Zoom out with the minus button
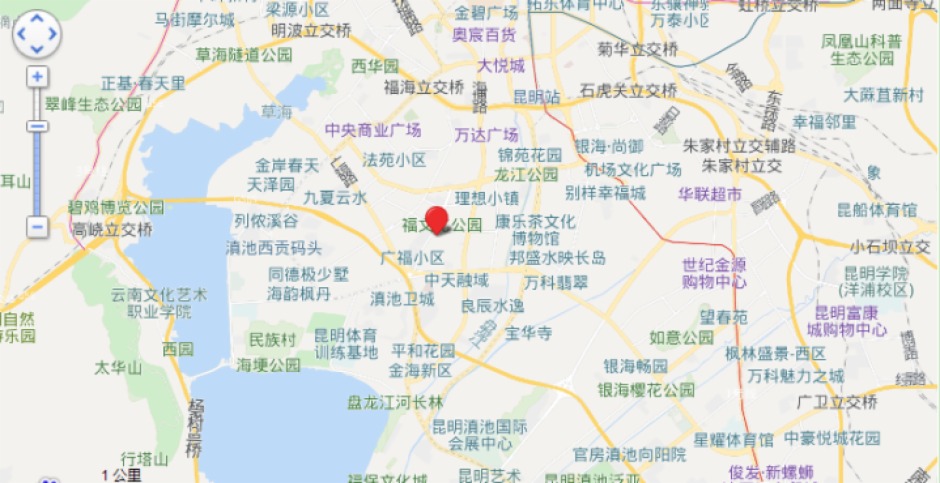 (37, 227)
